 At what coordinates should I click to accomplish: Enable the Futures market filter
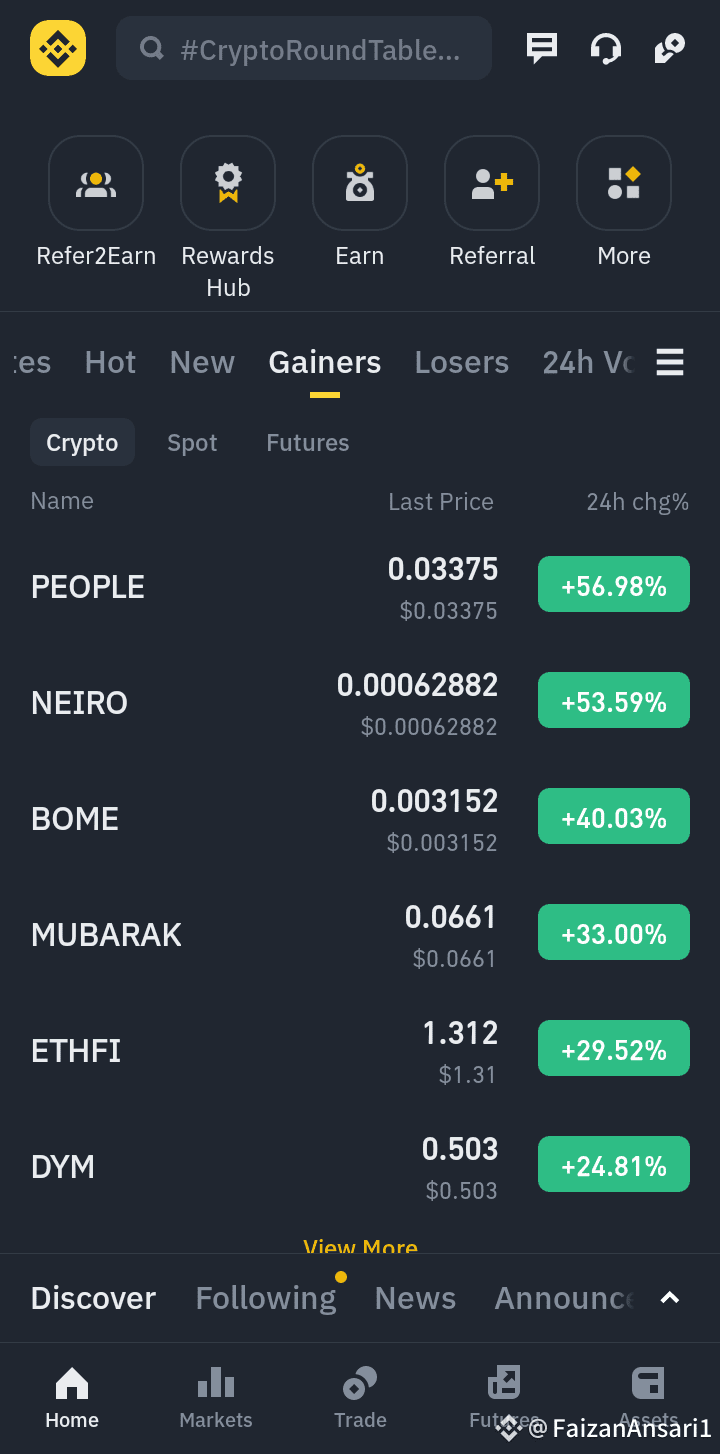(307, 442)
